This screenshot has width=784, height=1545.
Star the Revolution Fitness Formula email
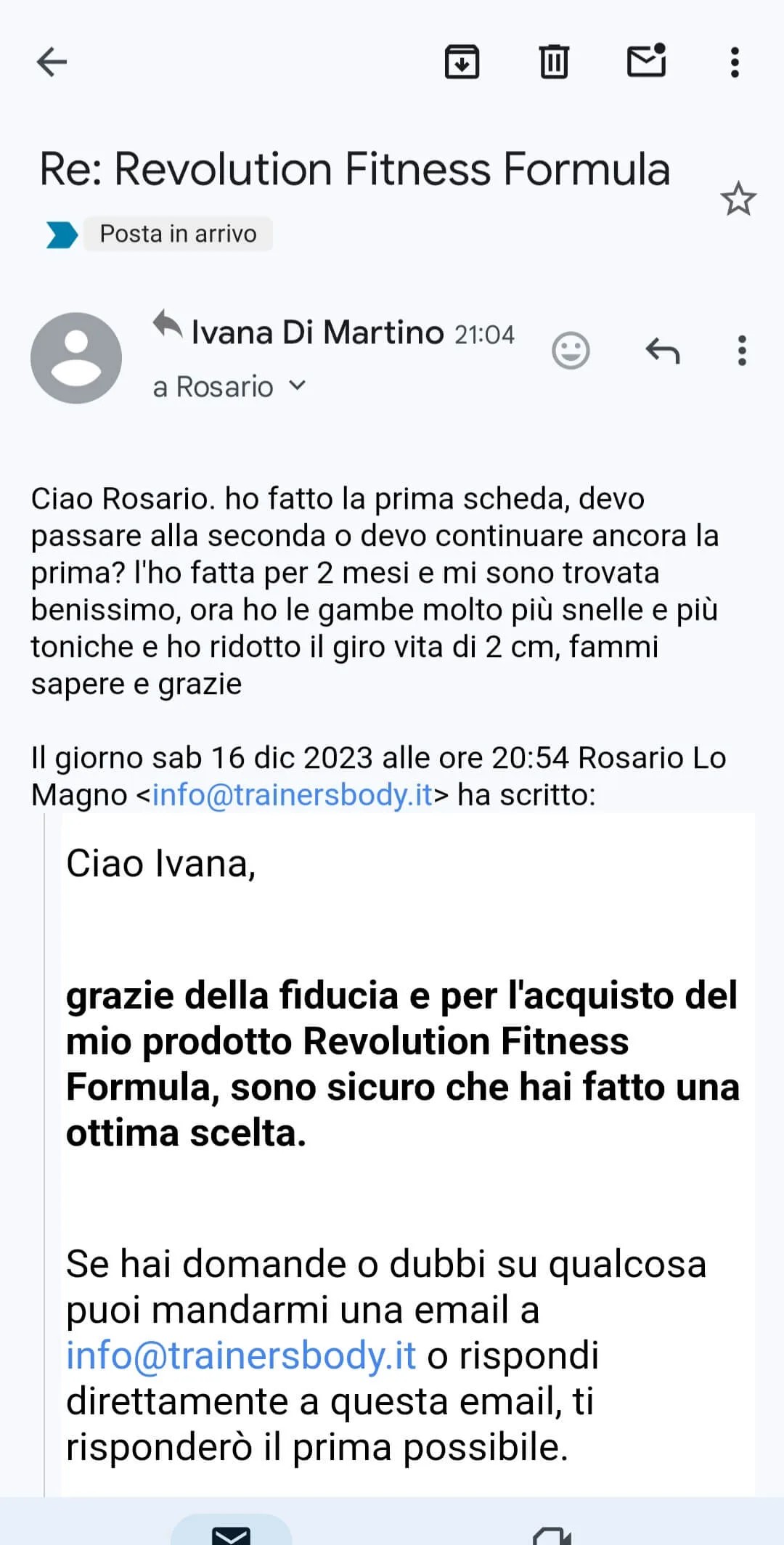tap(738, 198)
